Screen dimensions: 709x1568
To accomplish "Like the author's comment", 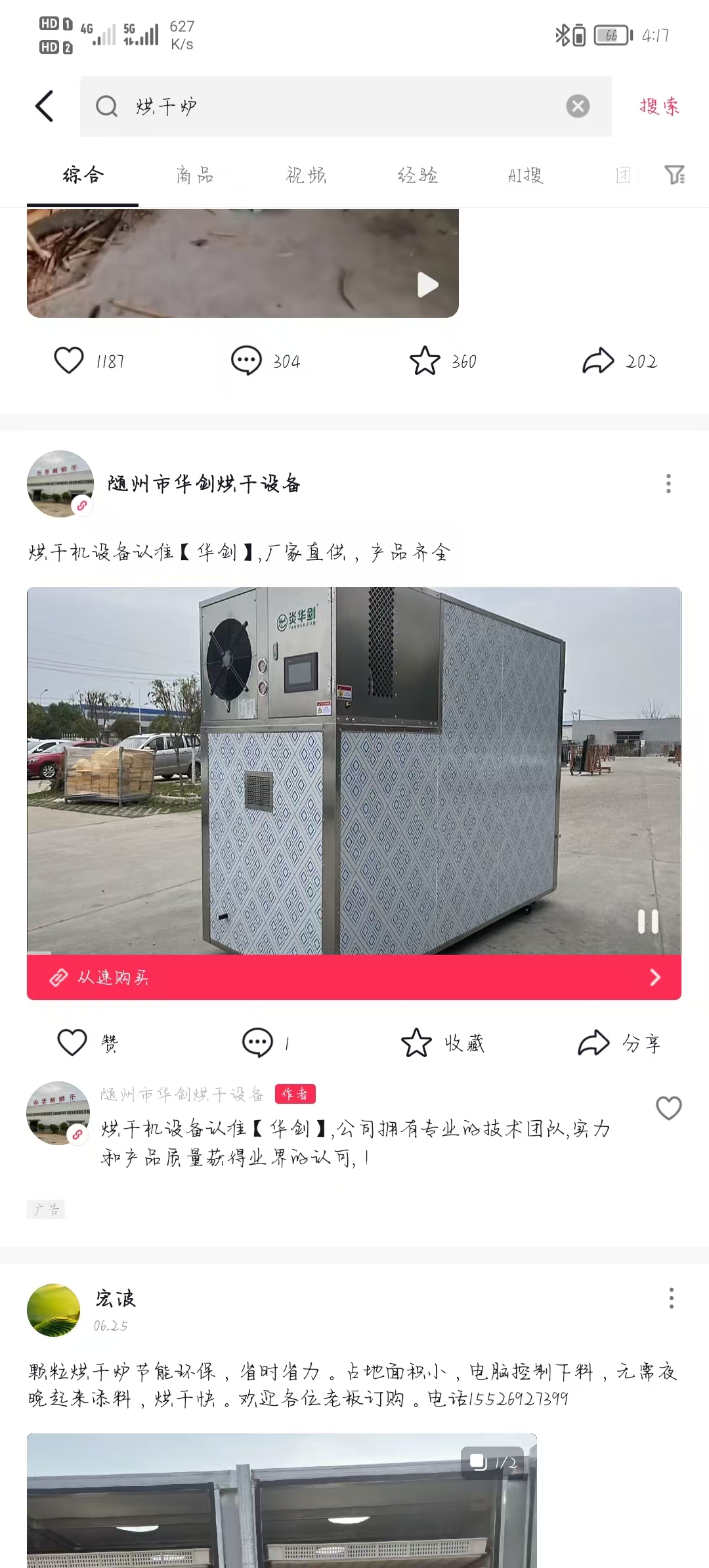I will [x=668, y=1108].
